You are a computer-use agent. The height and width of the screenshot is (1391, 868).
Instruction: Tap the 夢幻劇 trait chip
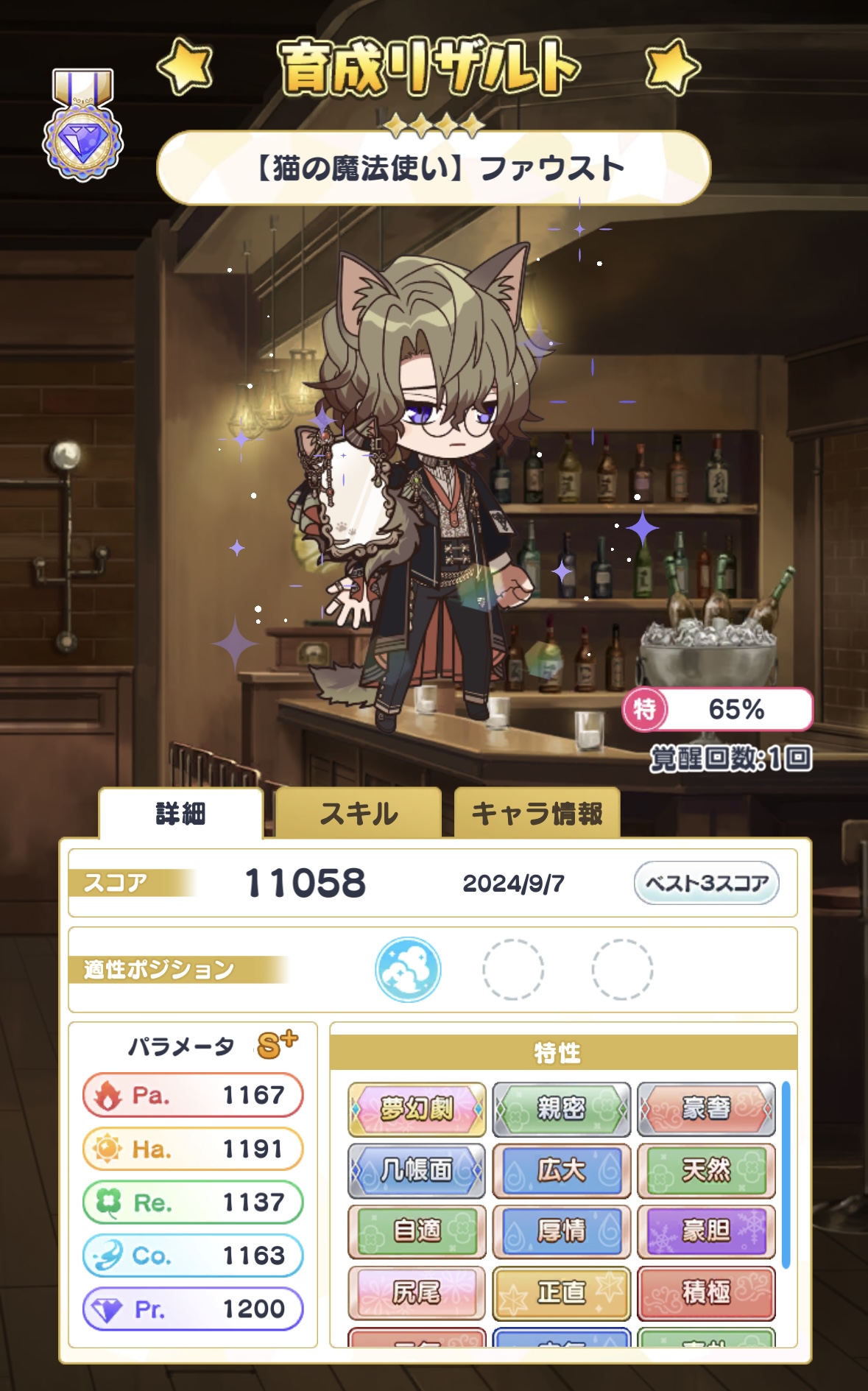[x=417, y=1108]
